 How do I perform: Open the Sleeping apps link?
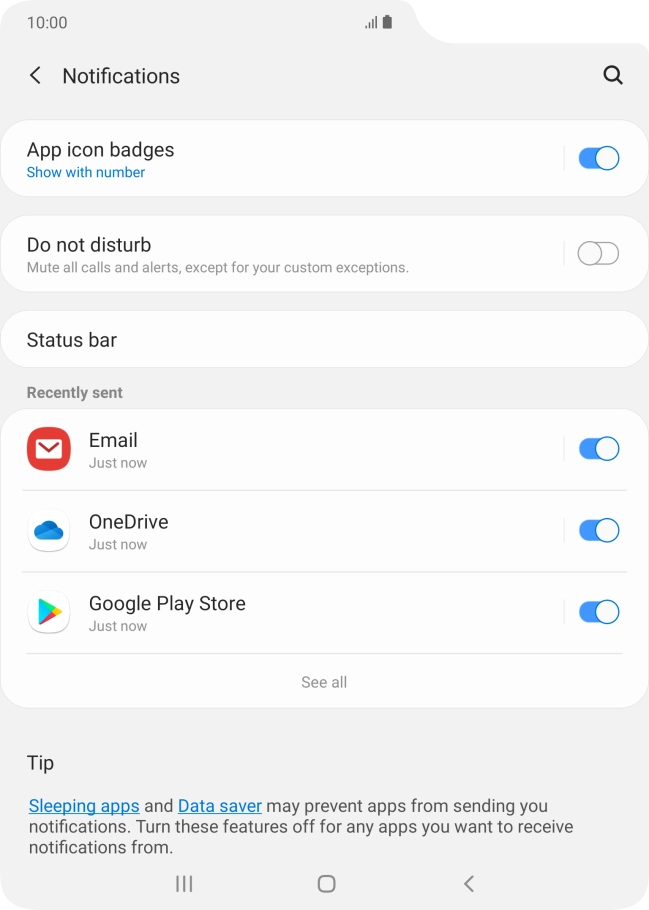(84, 806)
